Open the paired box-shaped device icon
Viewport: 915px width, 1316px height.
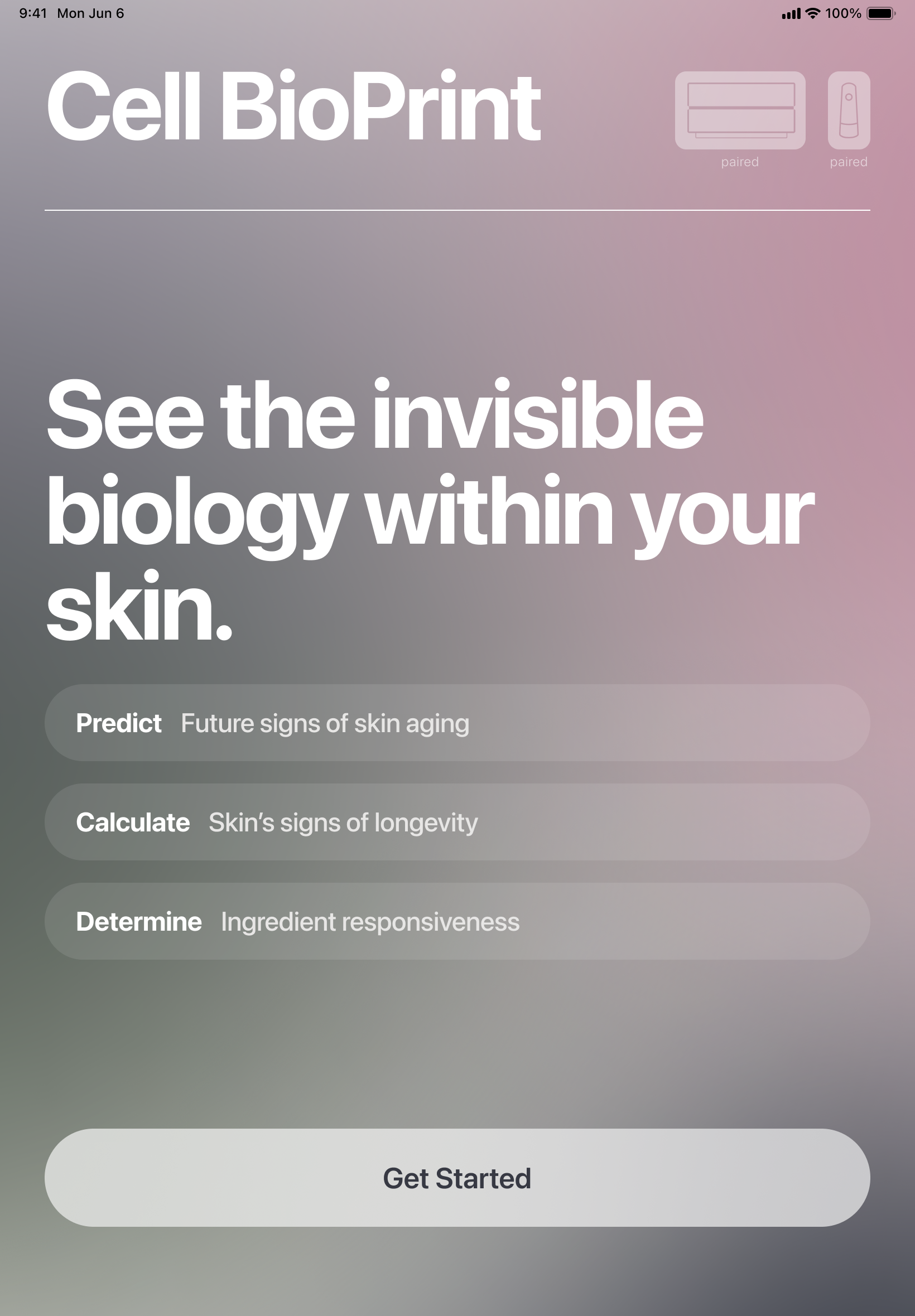[x=740, y=110]
